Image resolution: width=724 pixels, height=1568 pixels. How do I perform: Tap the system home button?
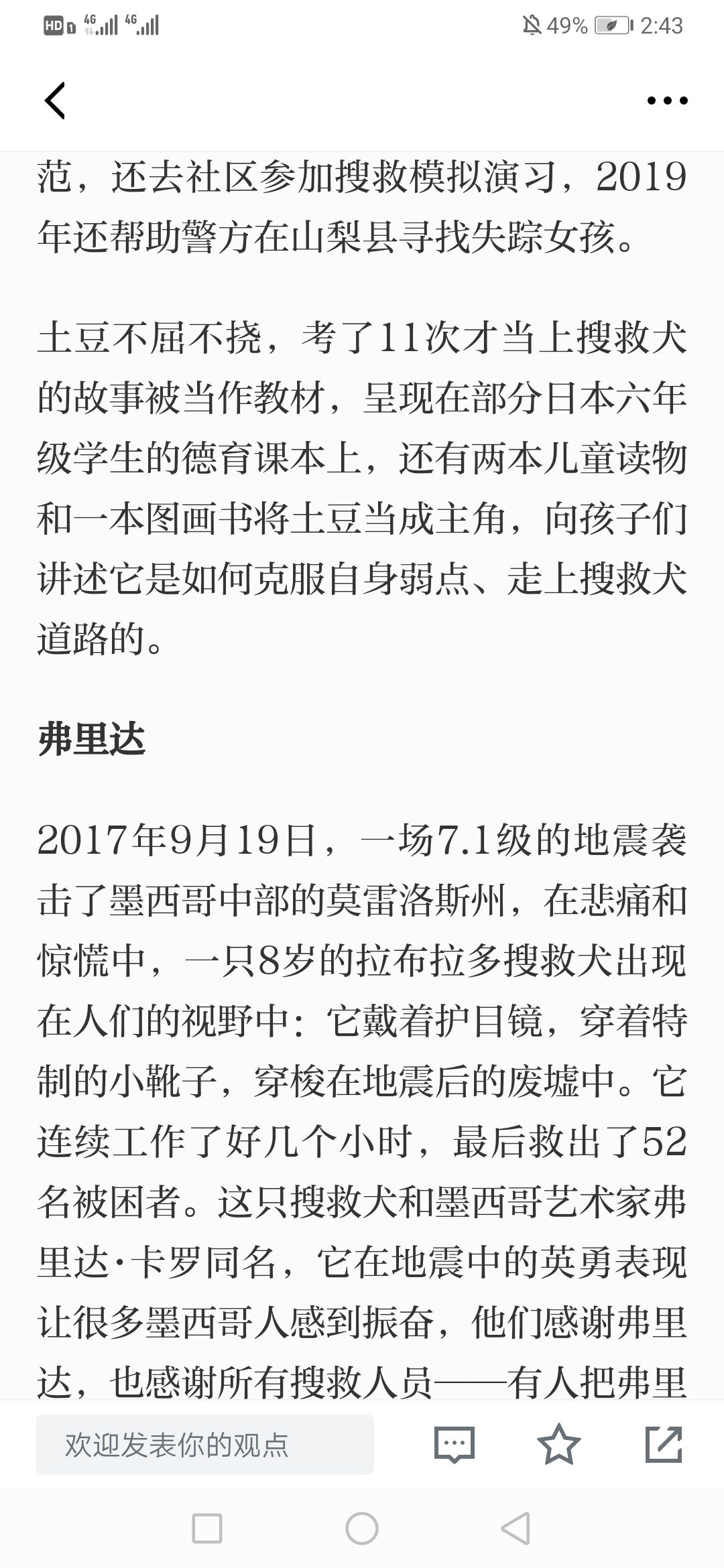(x=362, y=1529)
